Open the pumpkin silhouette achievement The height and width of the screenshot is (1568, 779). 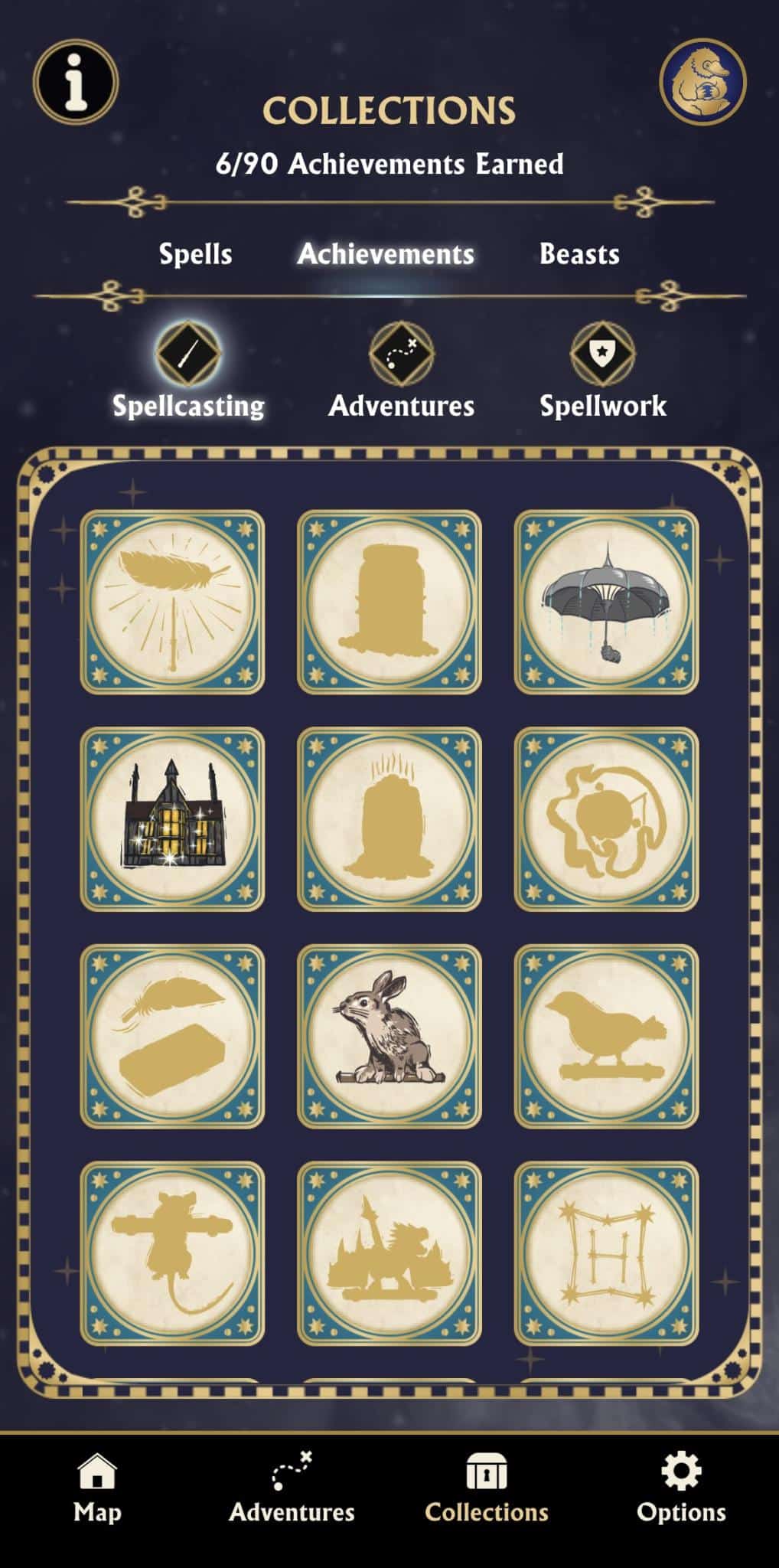click(x=606, y=818)
